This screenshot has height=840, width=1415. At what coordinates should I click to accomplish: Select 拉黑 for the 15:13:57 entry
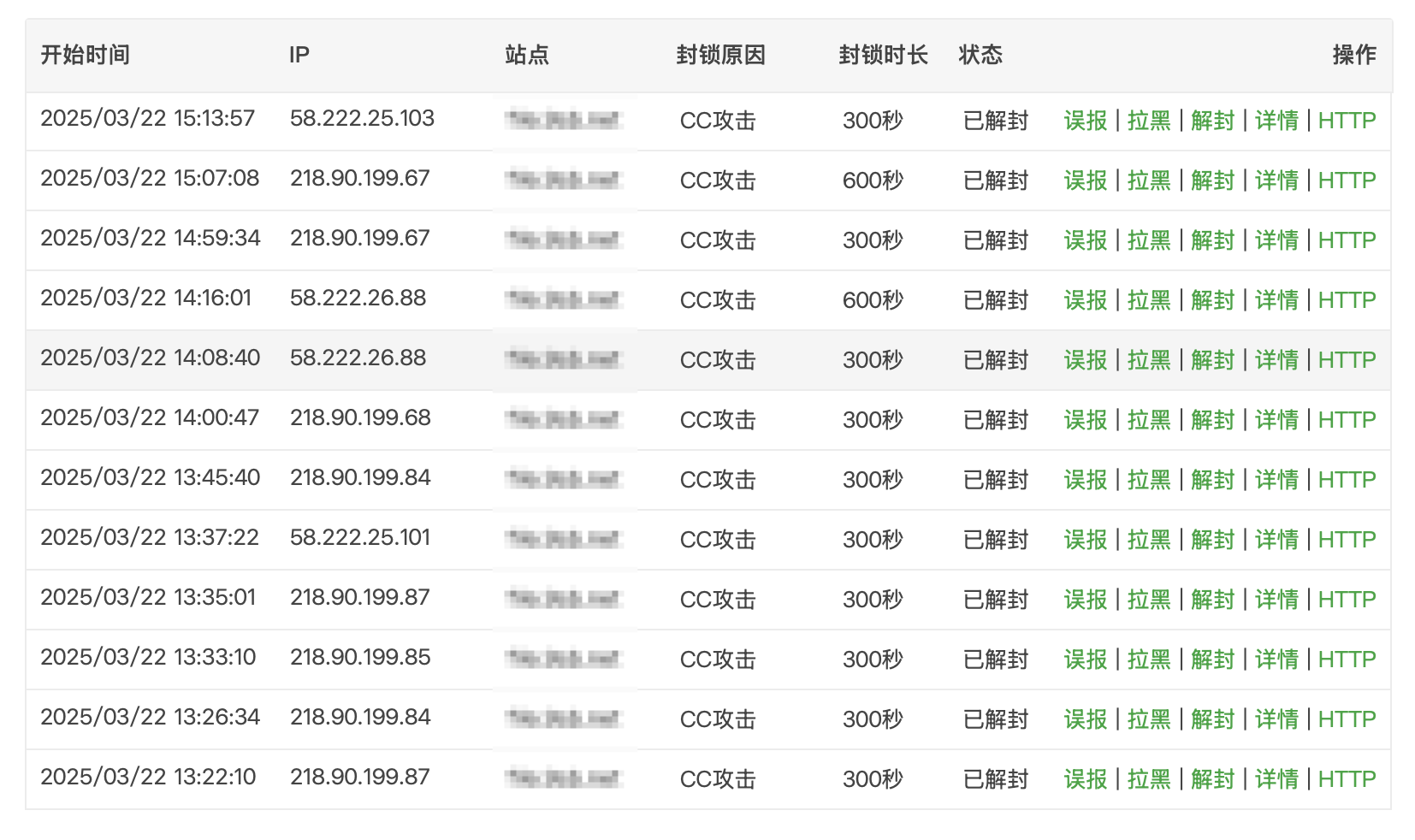click(1148, 121)
